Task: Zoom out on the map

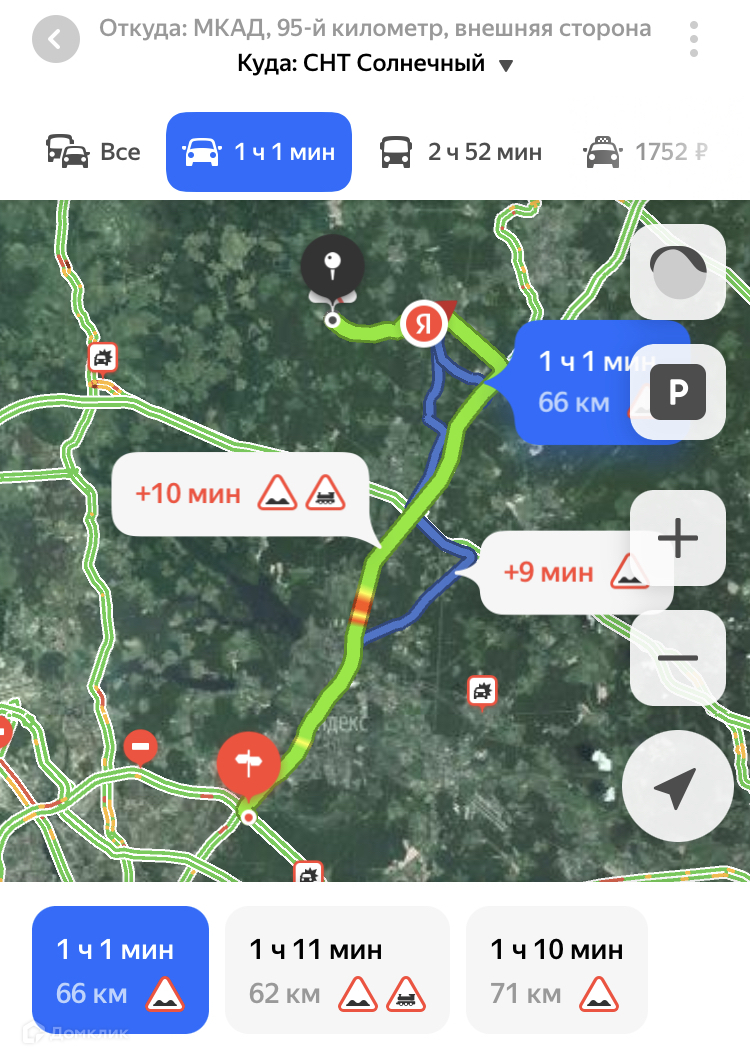Action: click(678, 658)
